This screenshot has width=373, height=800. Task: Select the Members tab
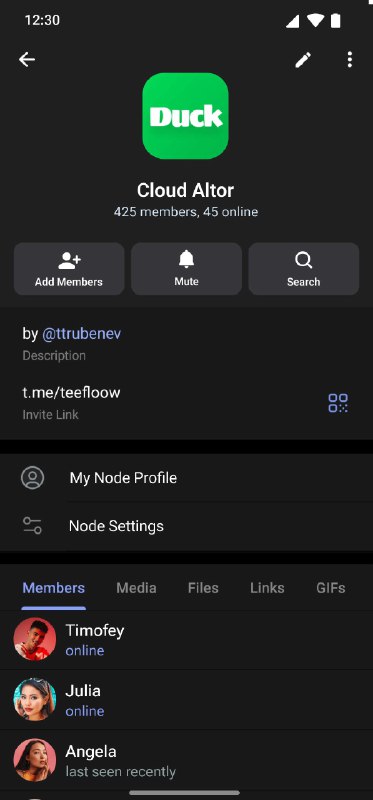54,588
